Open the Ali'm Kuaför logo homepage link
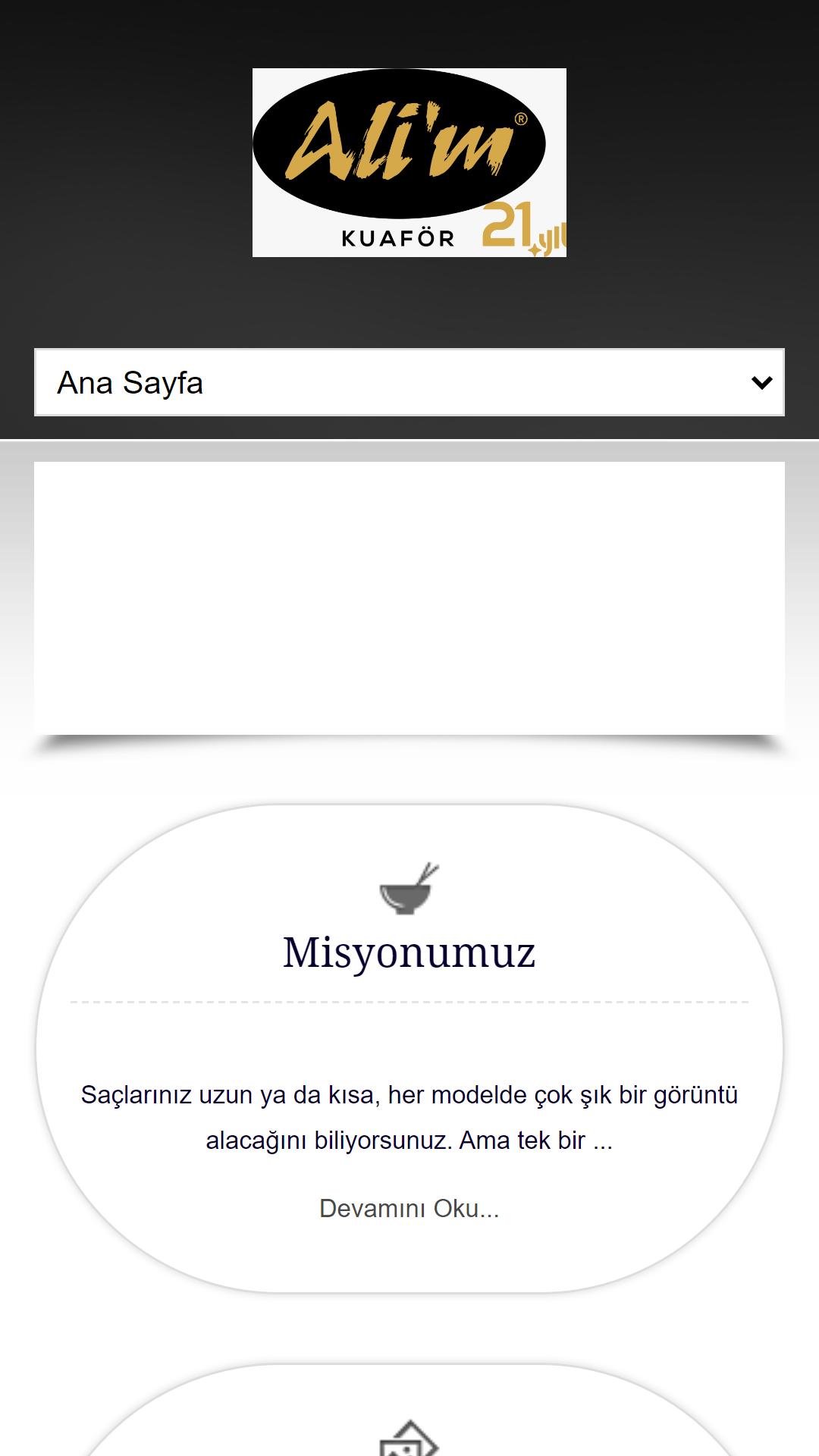Screen dimensions: 819x1456 point(409,162)
